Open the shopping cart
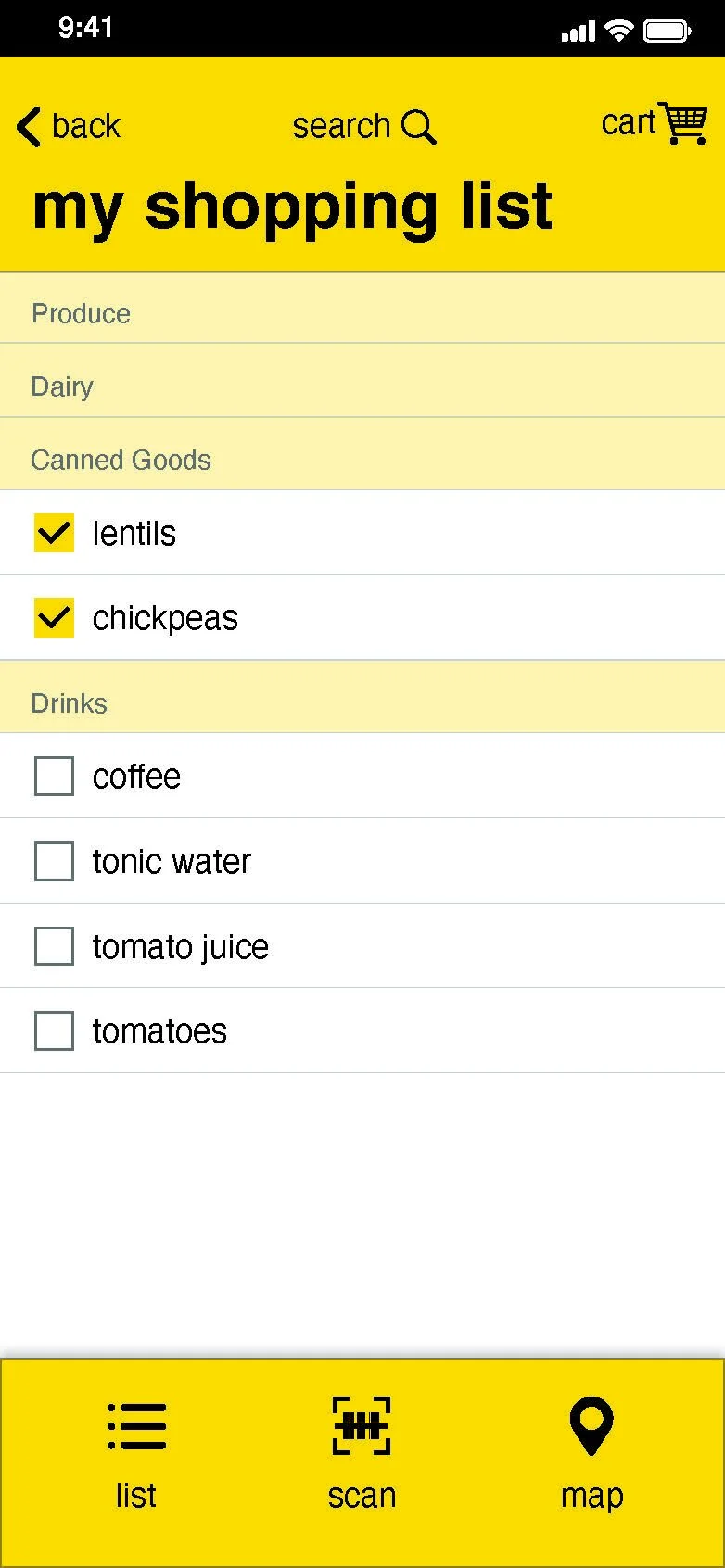This screenshot has height=1568, width=725. (654, 123)
